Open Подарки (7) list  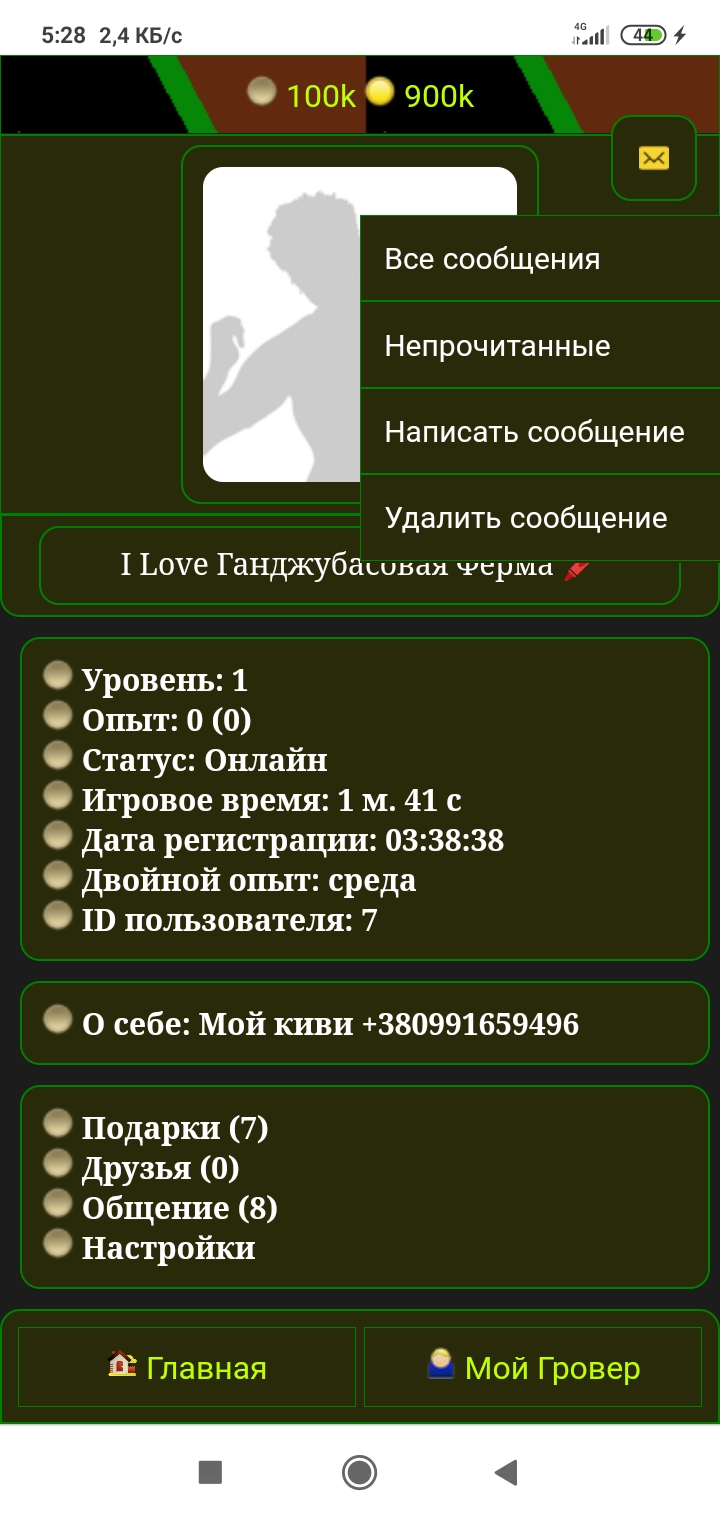174,1128
